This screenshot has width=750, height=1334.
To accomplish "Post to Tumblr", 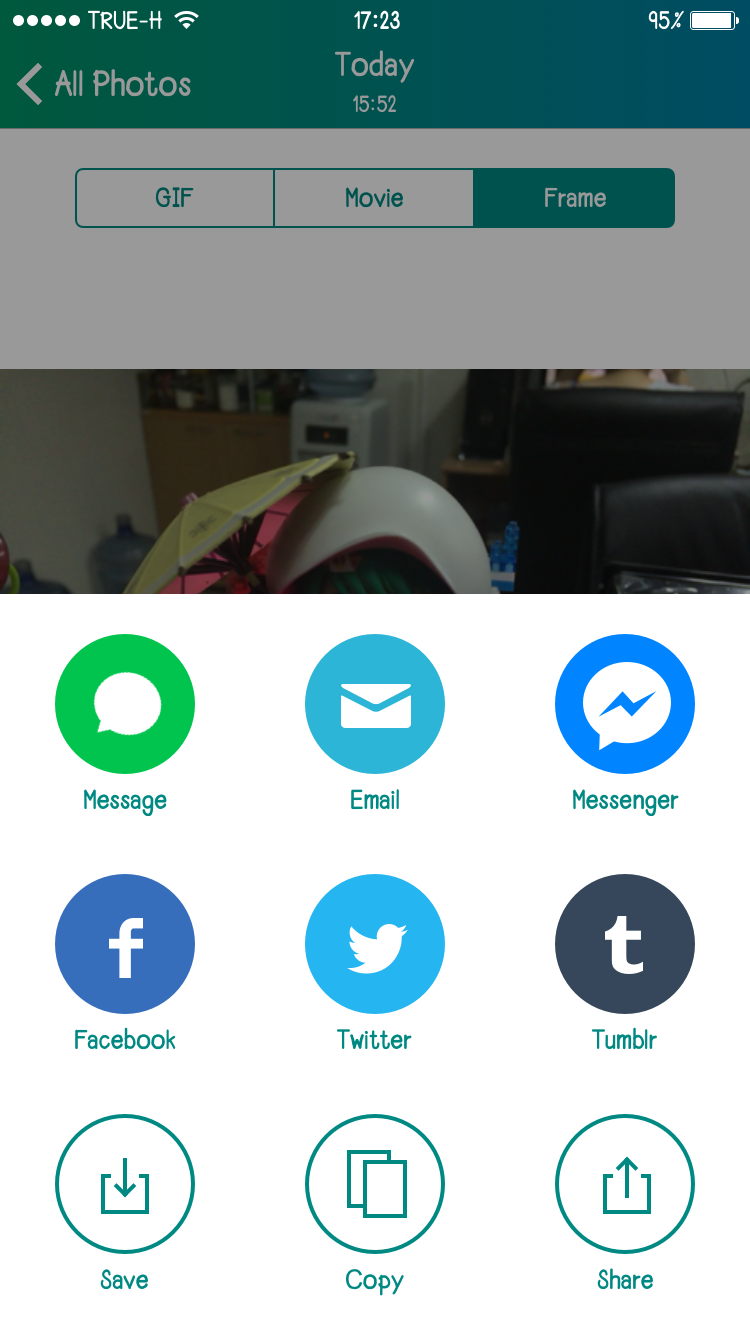I will coord(625,944).
